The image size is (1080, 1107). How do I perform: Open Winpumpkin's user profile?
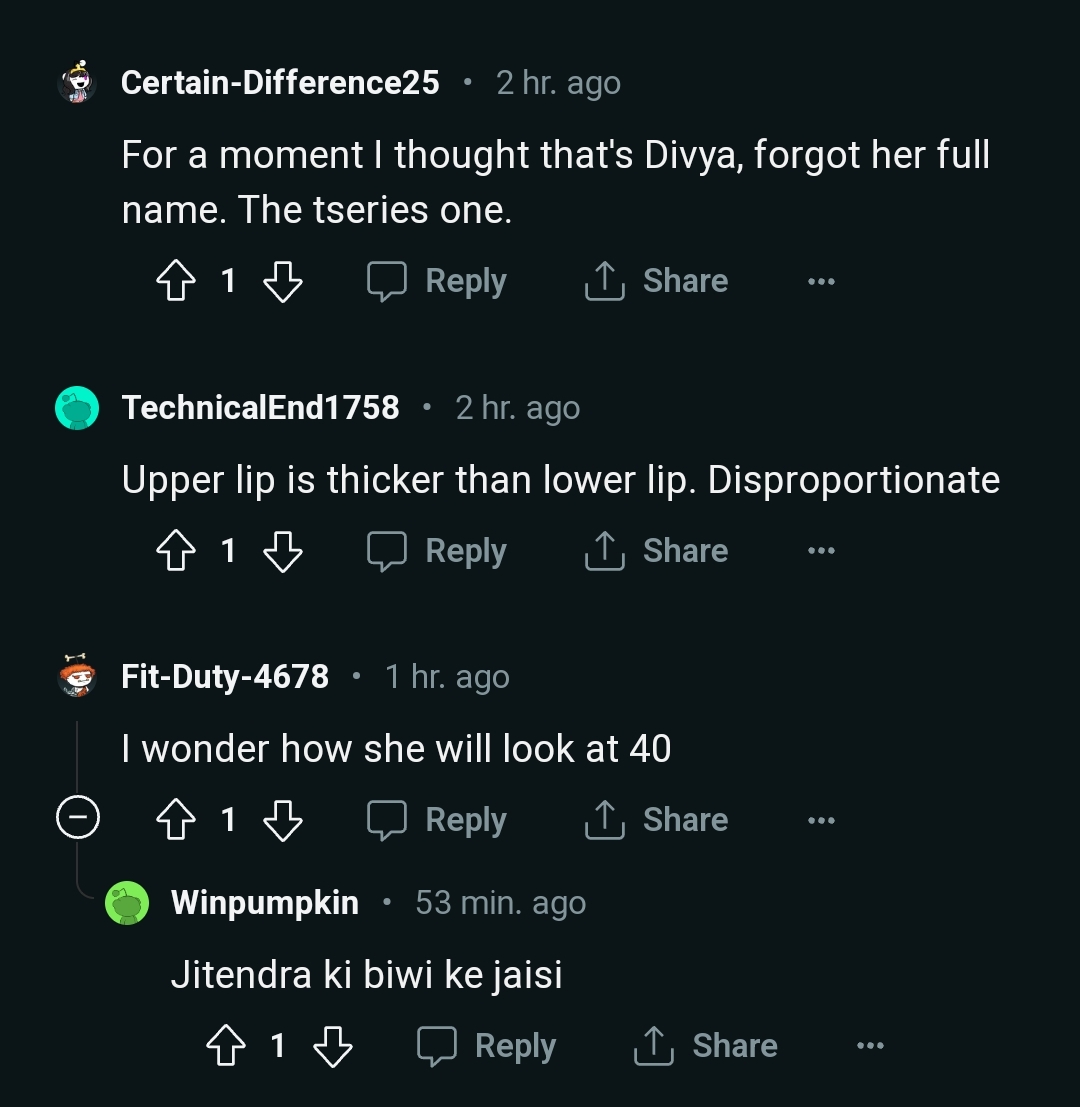264,903
